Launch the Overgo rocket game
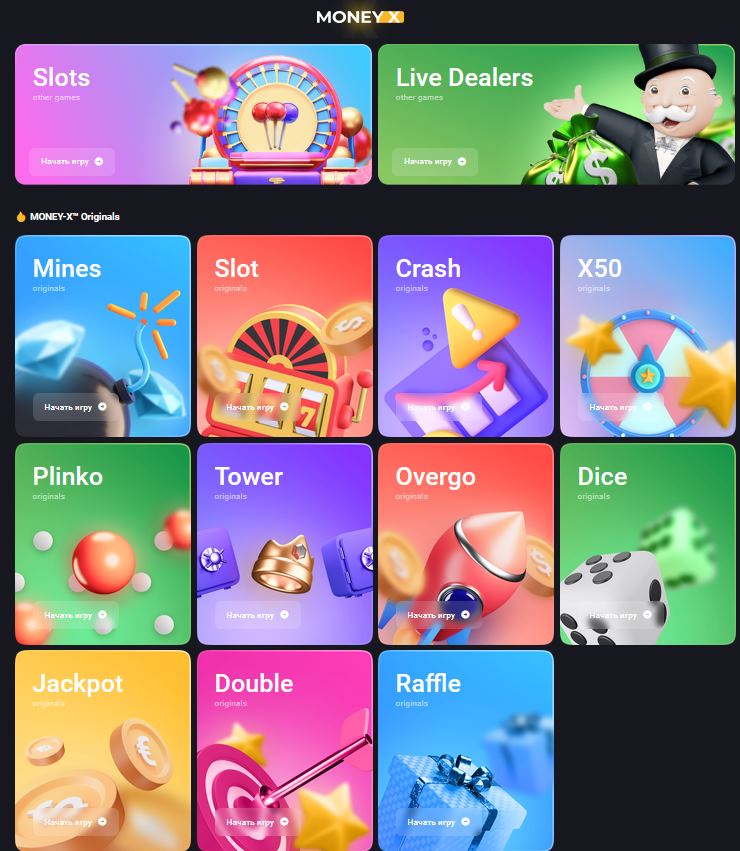Image resolution: width=740 pixels, height=851 pixels. (x=438, y=615)
